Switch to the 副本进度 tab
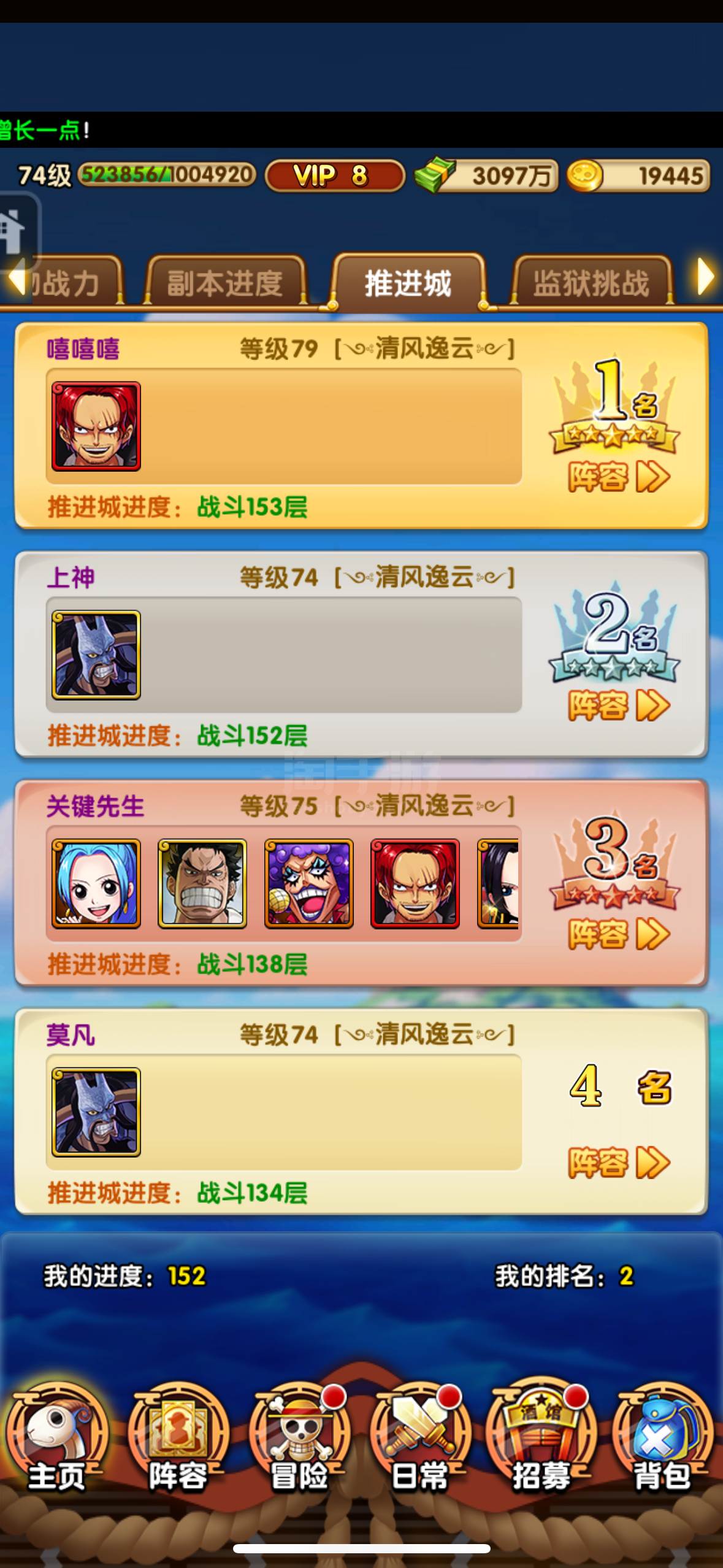Image resolution: width=723 pixels, height=1568 pixels. (224, 283)
